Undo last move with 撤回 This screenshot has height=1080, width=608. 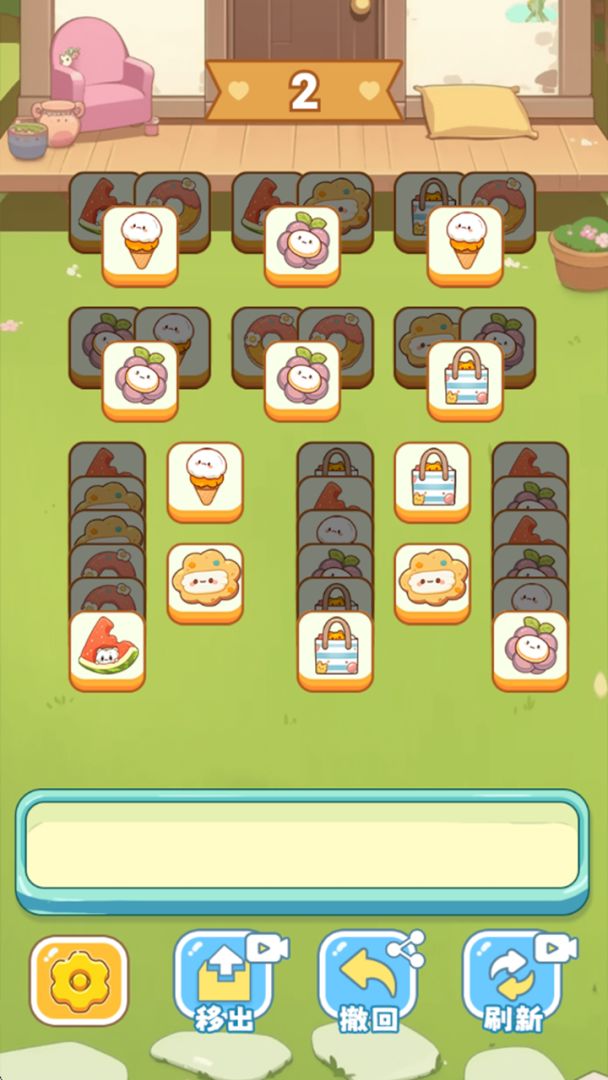(367, 980)
